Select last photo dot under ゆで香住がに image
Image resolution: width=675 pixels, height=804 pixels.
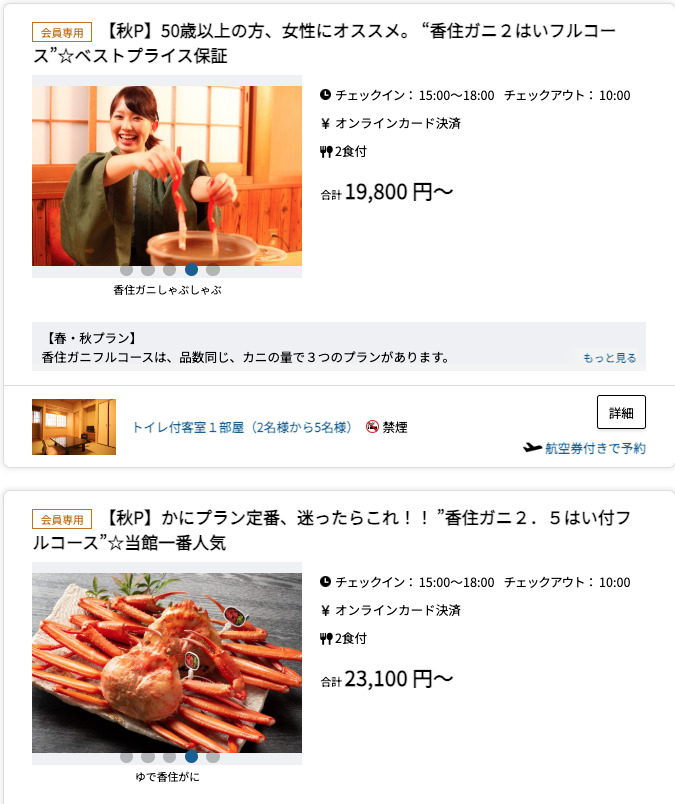point(213,756)
